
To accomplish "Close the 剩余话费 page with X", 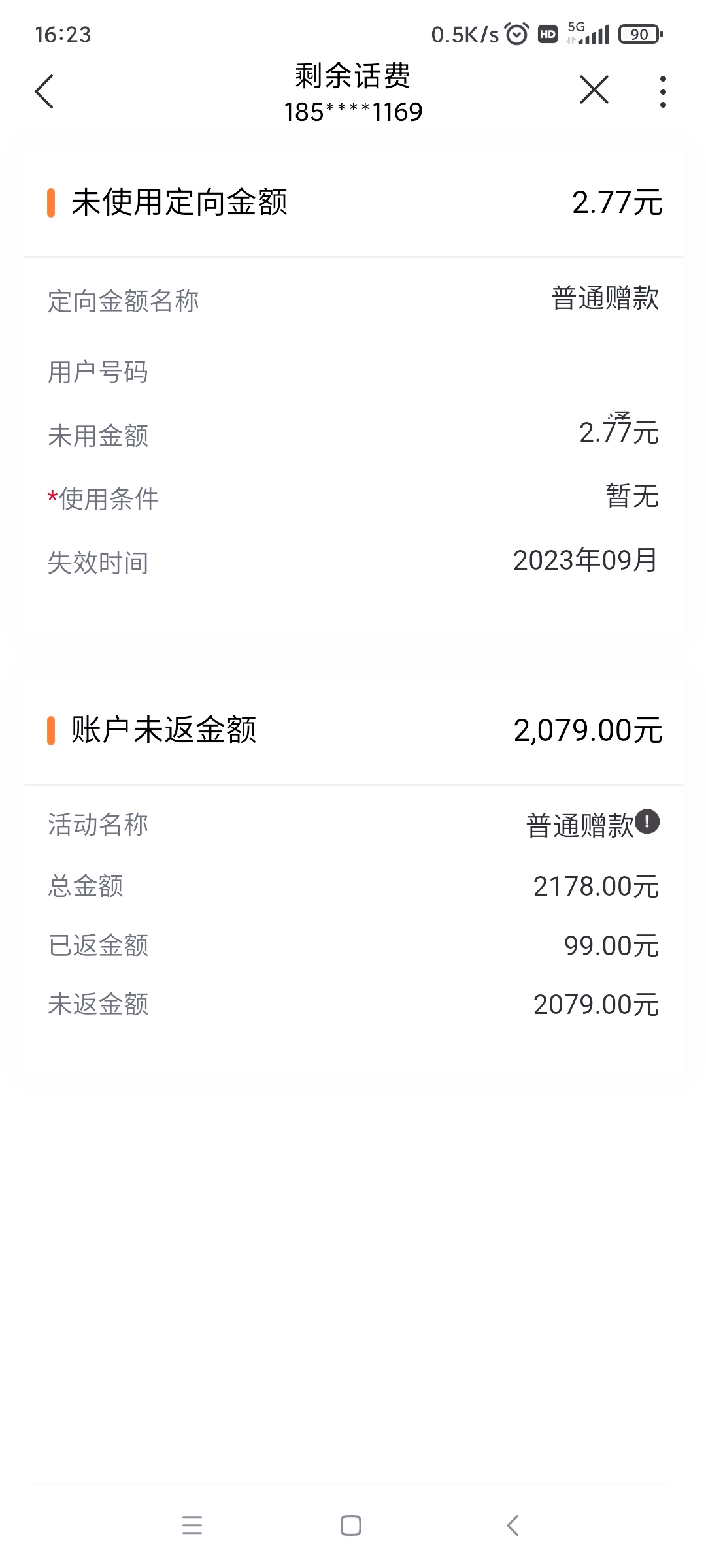I will pyautogui.click(x=594, y=90).
